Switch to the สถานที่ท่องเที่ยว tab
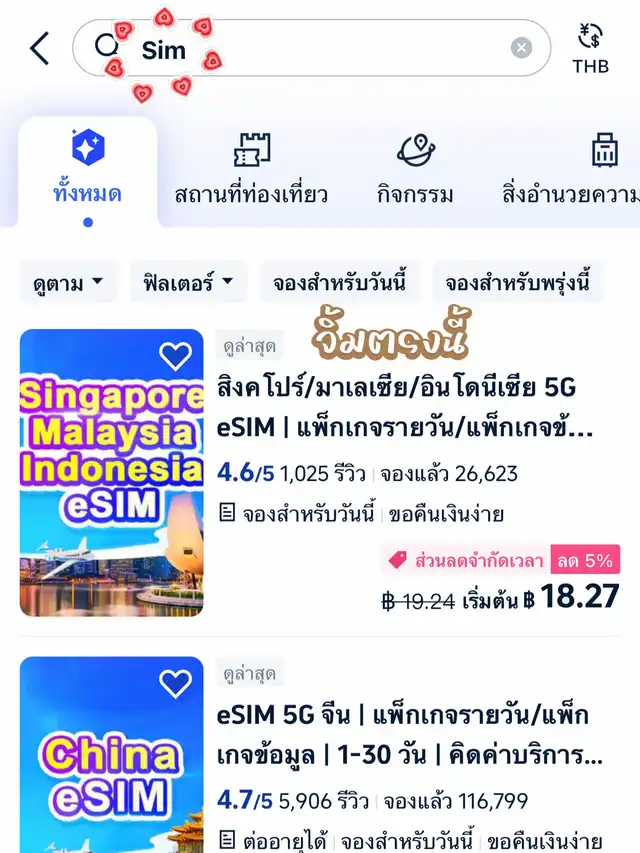 (x=251, y=172)
